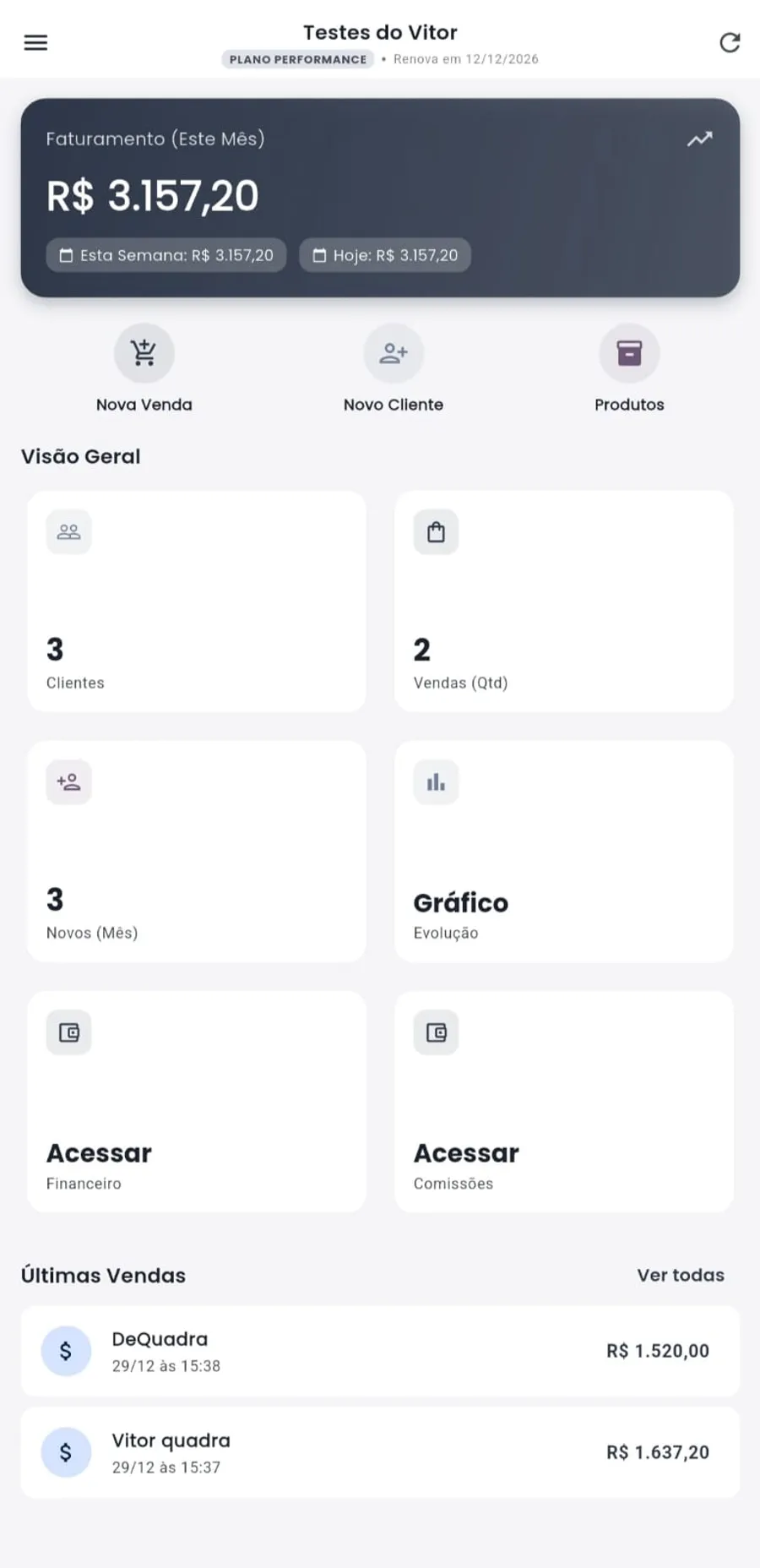Open the Novos (Mês) card
The image size is (760, 1568).
pyautogui.click(x=197, y=852)
